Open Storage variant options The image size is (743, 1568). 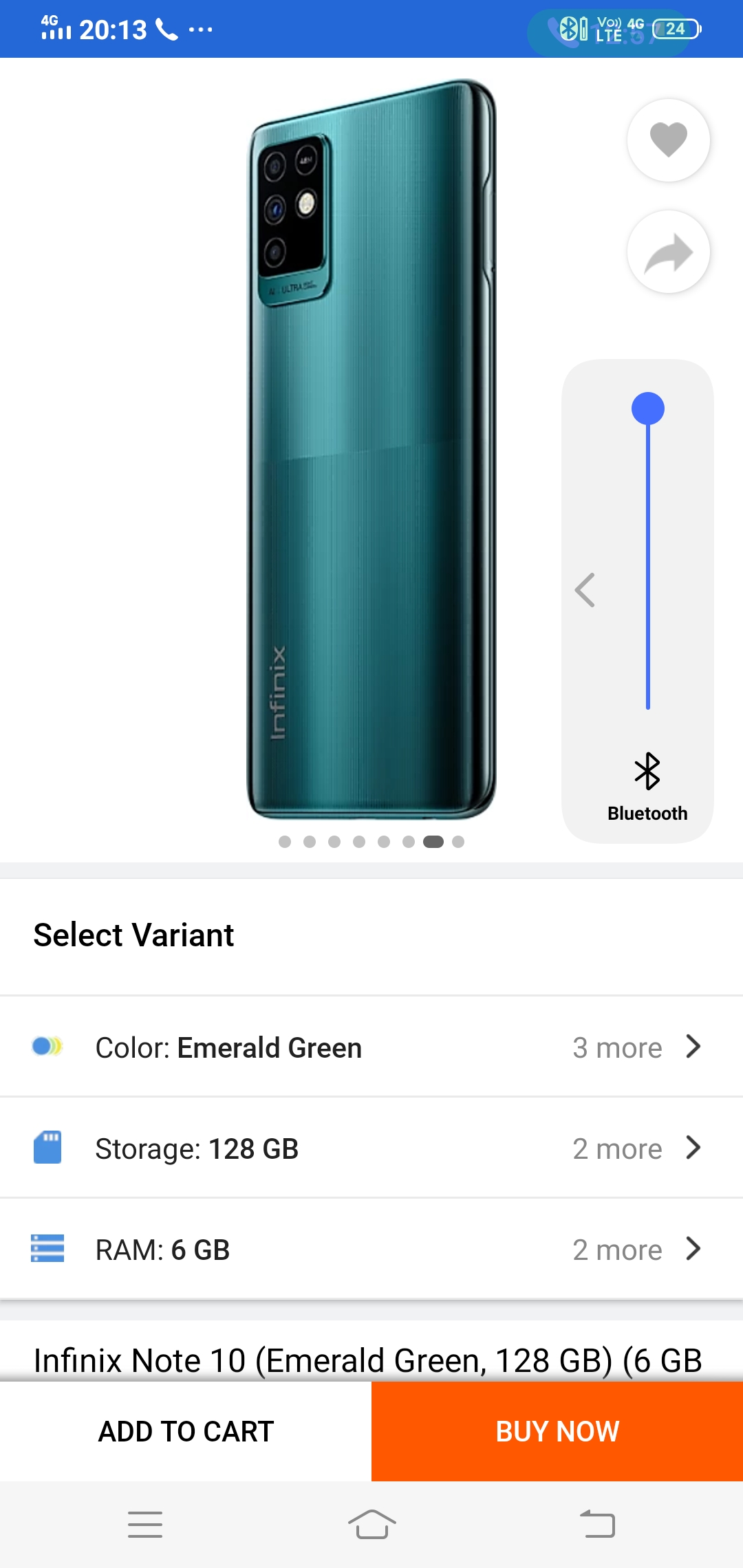coord(371,1148)
